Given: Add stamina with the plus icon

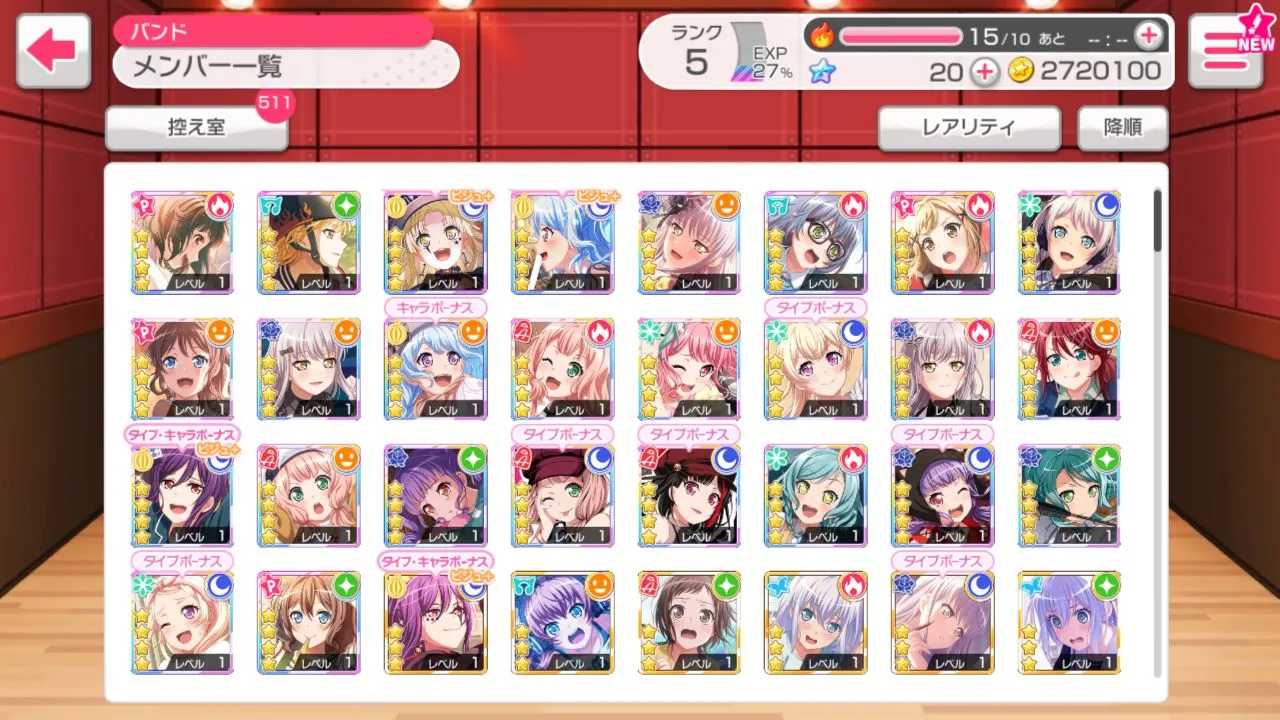Looking at the screenshot, I should 1149,36.
